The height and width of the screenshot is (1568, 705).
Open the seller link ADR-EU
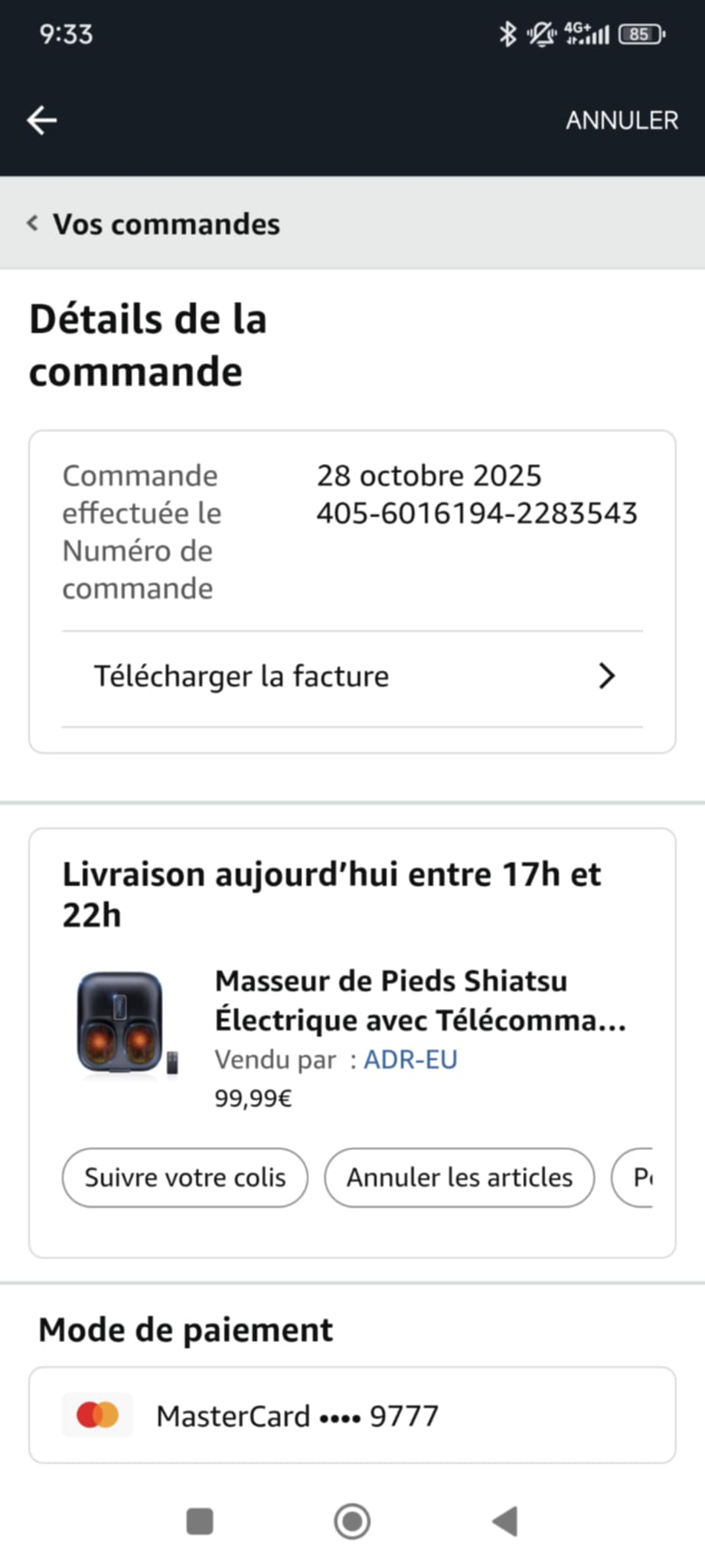click(x=410, y=1060)
